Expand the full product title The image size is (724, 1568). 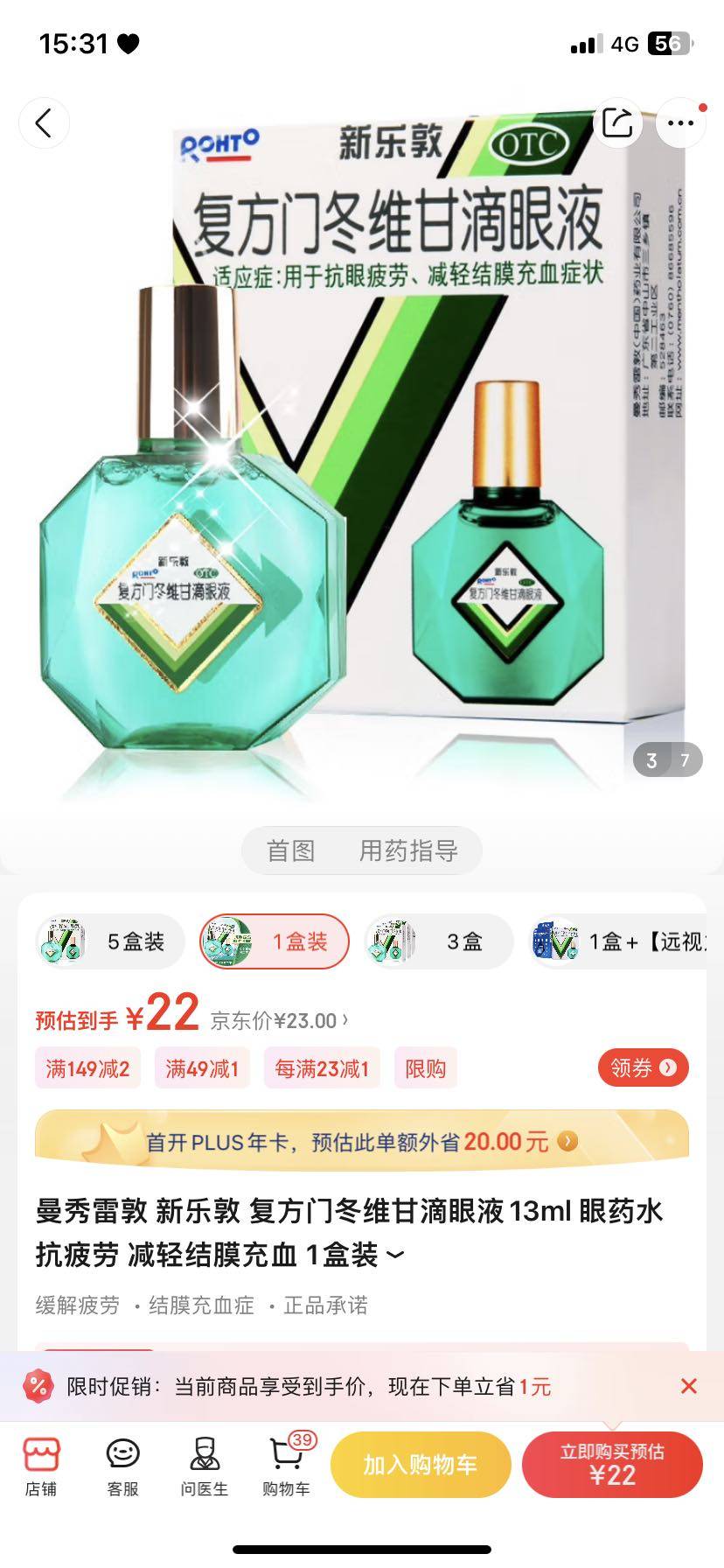(395, 1256)
